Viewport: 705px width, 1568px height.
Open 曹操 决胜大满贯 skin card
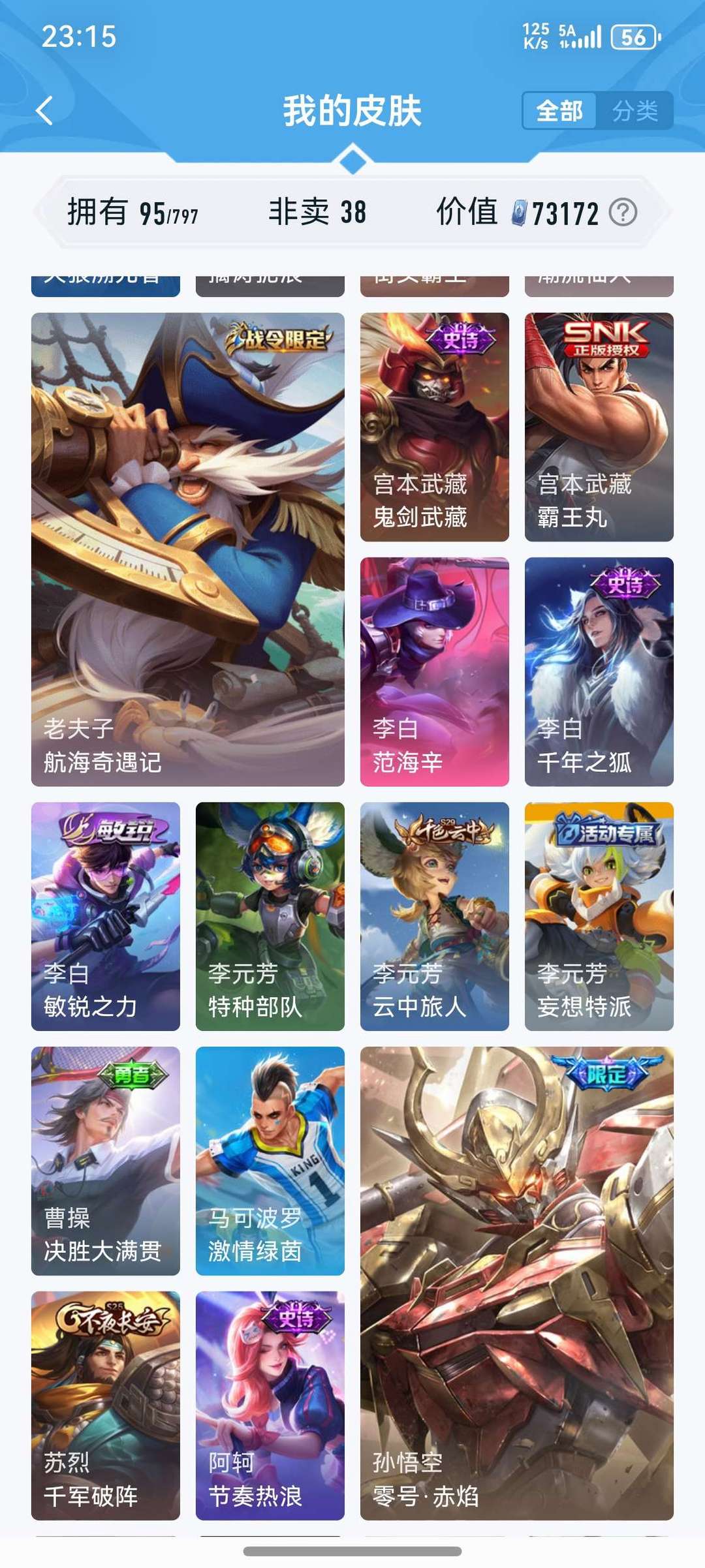coord(106,1161)
